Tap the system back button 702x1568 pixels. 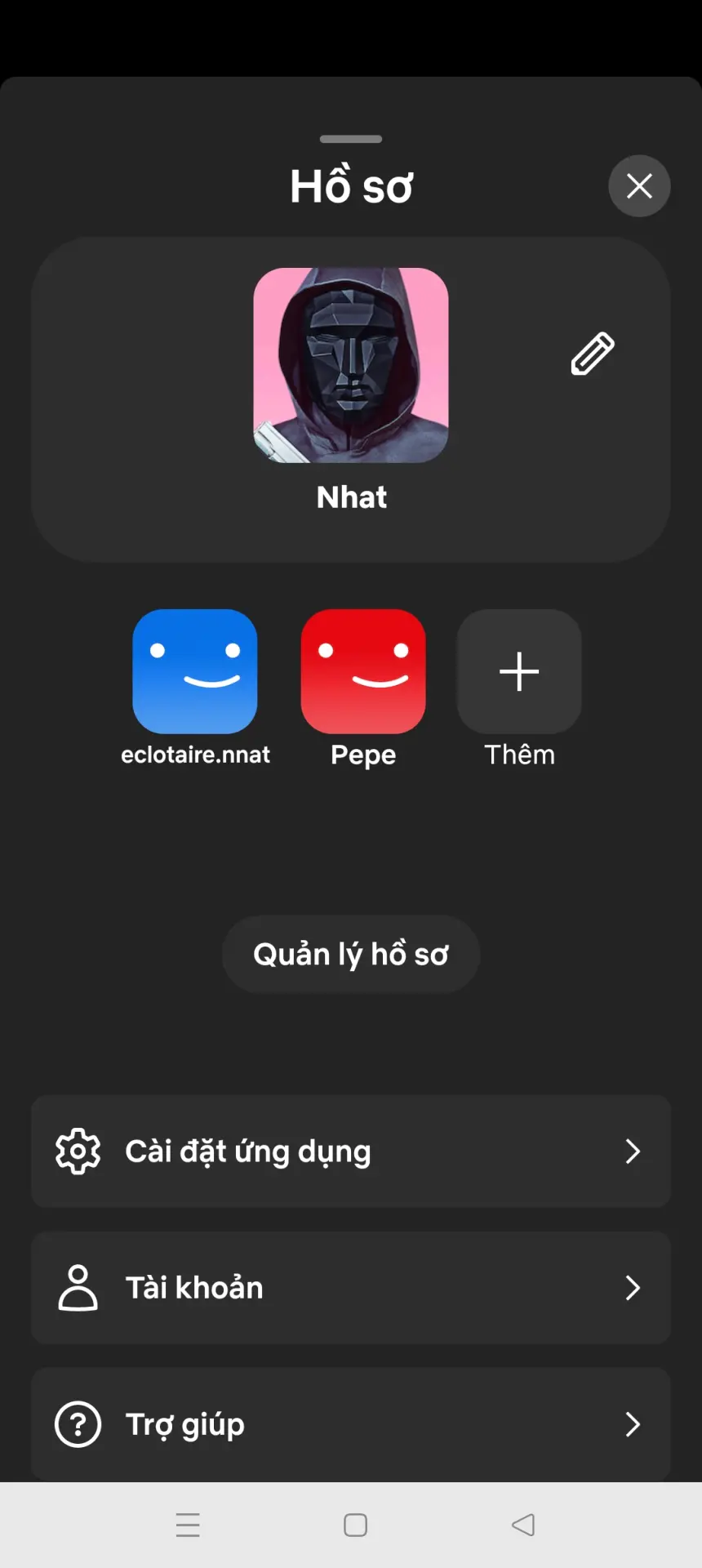523,1525
